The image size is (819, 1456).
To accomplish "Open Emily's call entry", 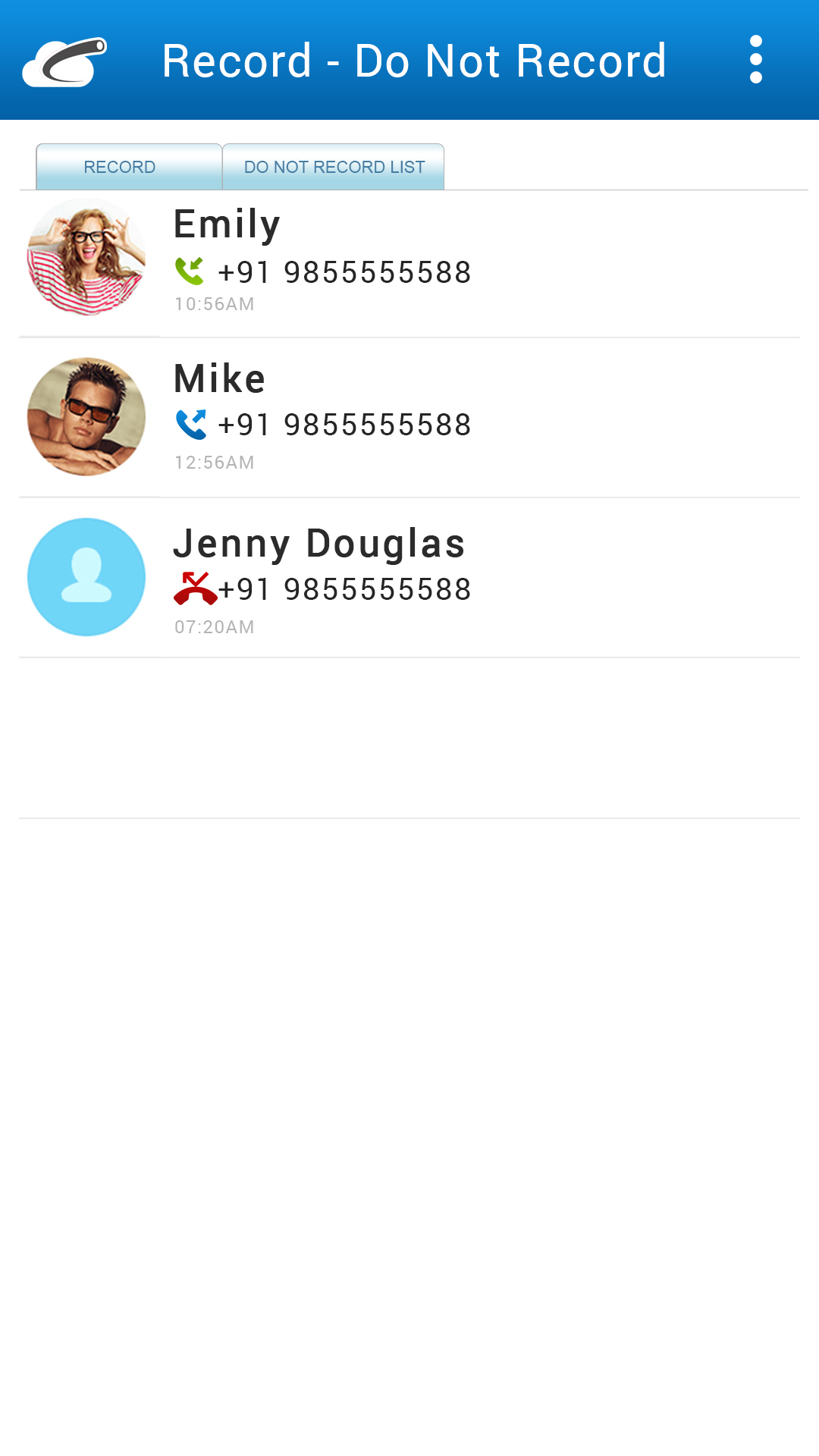I will click(409, 263).
